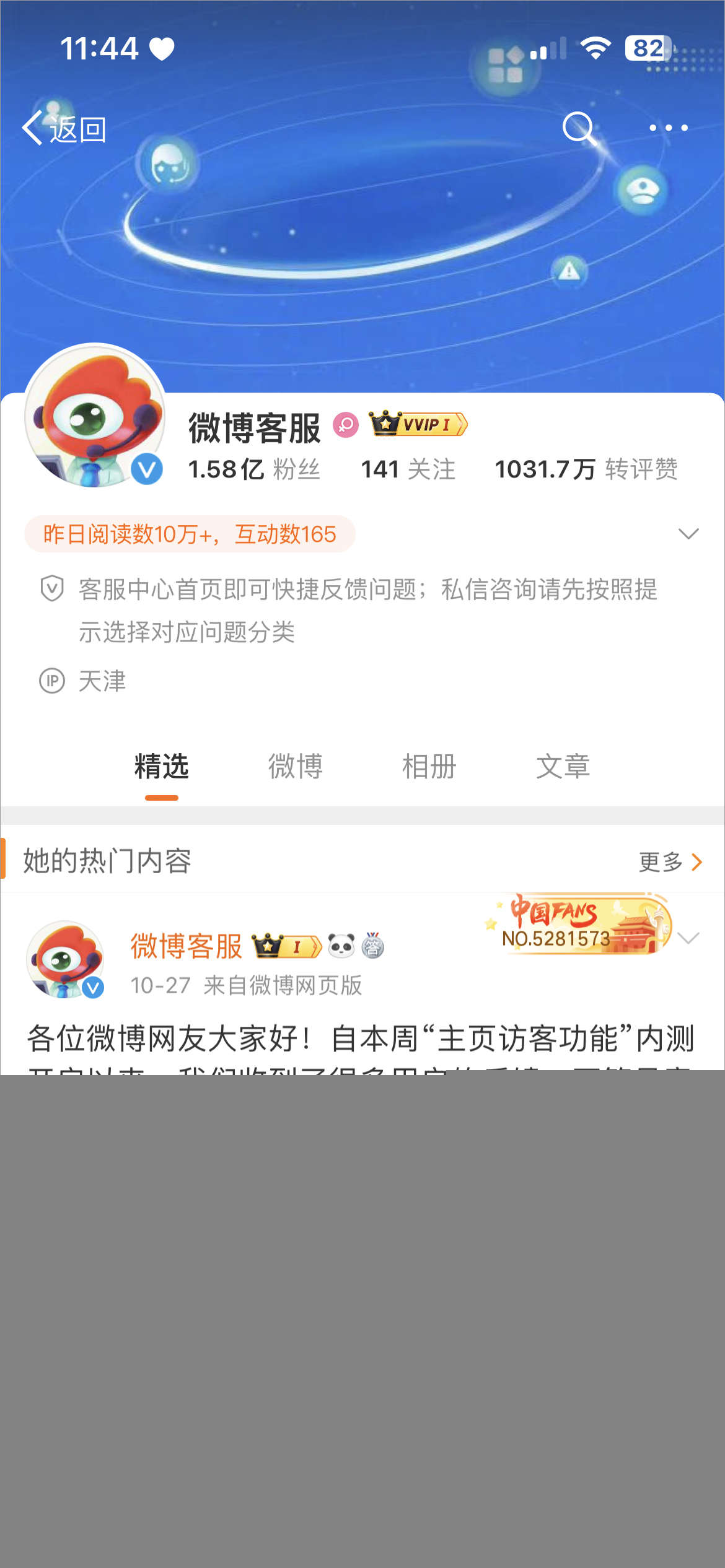Switch to the 文章 tab
Screen dimensions: 725x1568
pos(563,767)
